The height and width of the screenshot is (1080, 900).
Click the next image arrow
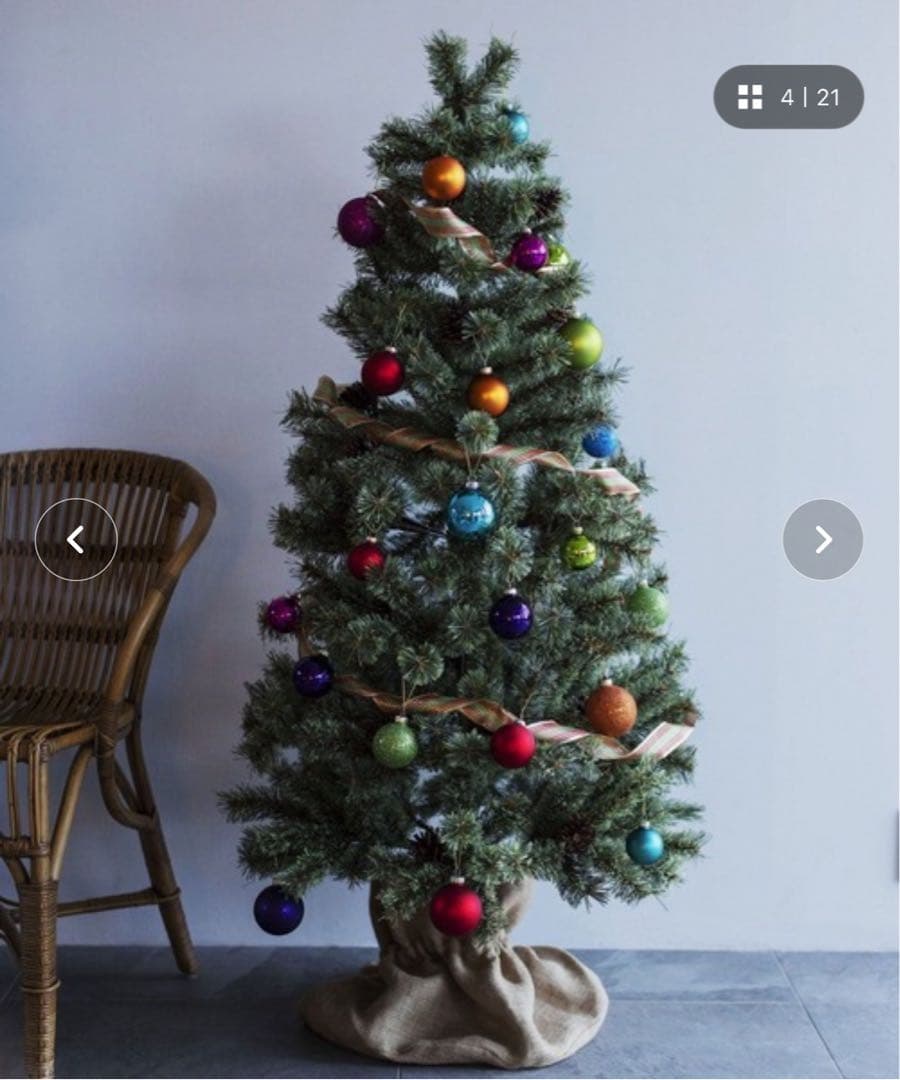pos(822,540)
